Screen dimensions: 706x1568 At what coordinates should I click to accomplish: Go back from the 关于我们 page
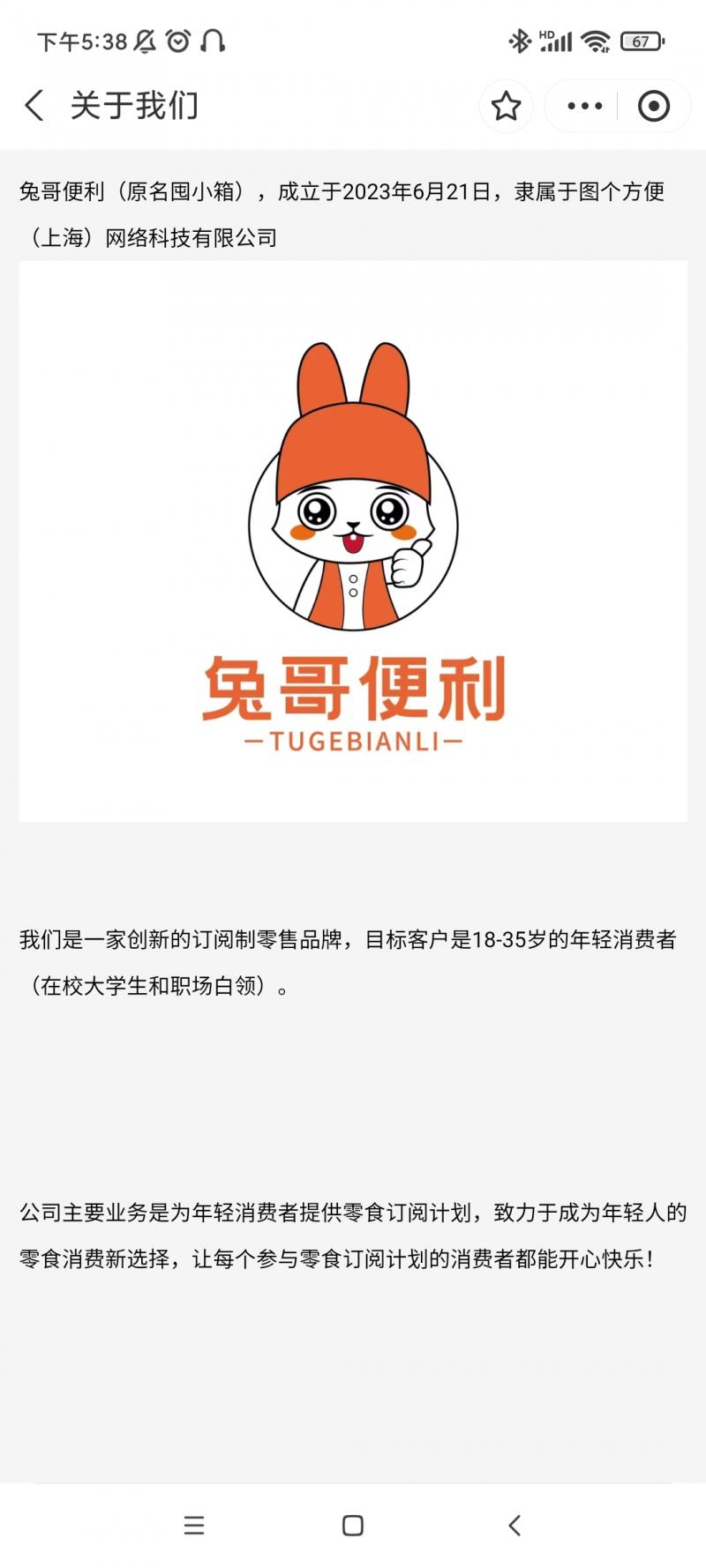[x=34, y=106]
